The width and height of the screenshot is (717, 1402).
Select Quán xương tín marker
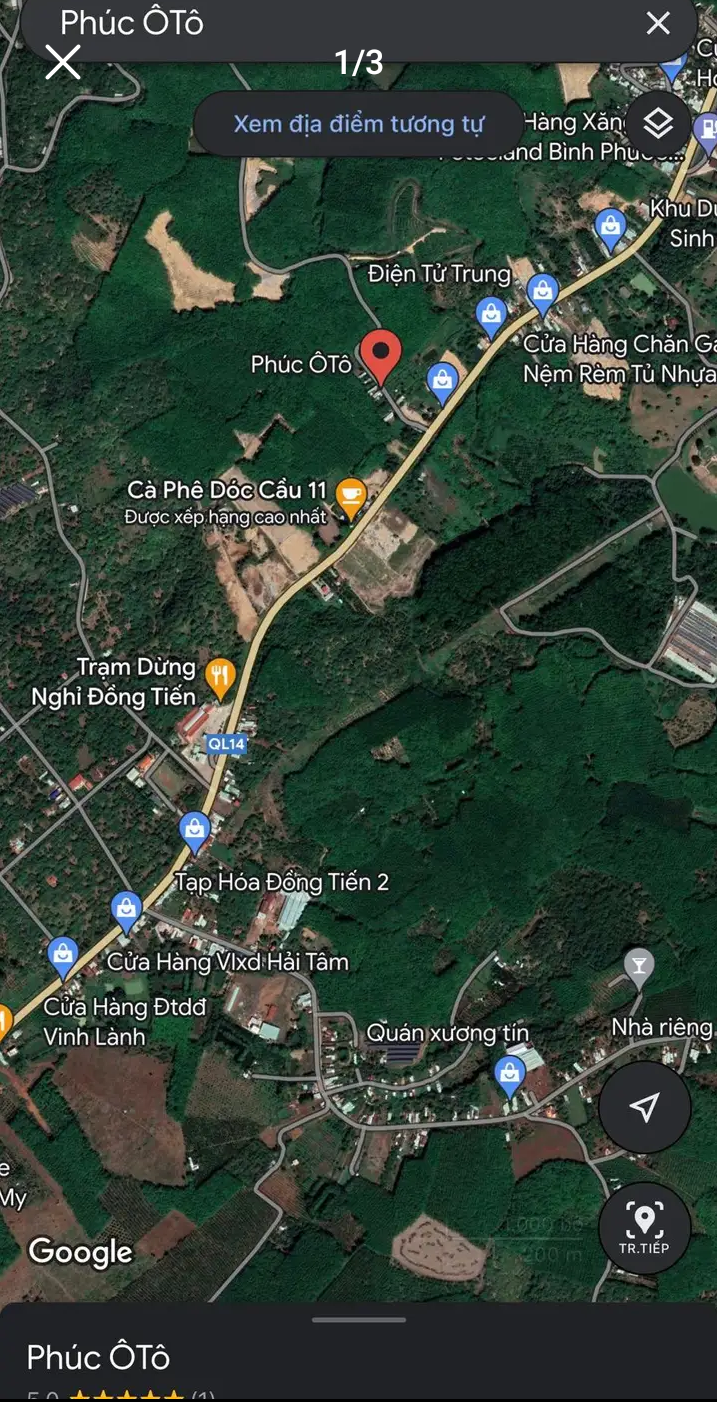(510, 1075)
